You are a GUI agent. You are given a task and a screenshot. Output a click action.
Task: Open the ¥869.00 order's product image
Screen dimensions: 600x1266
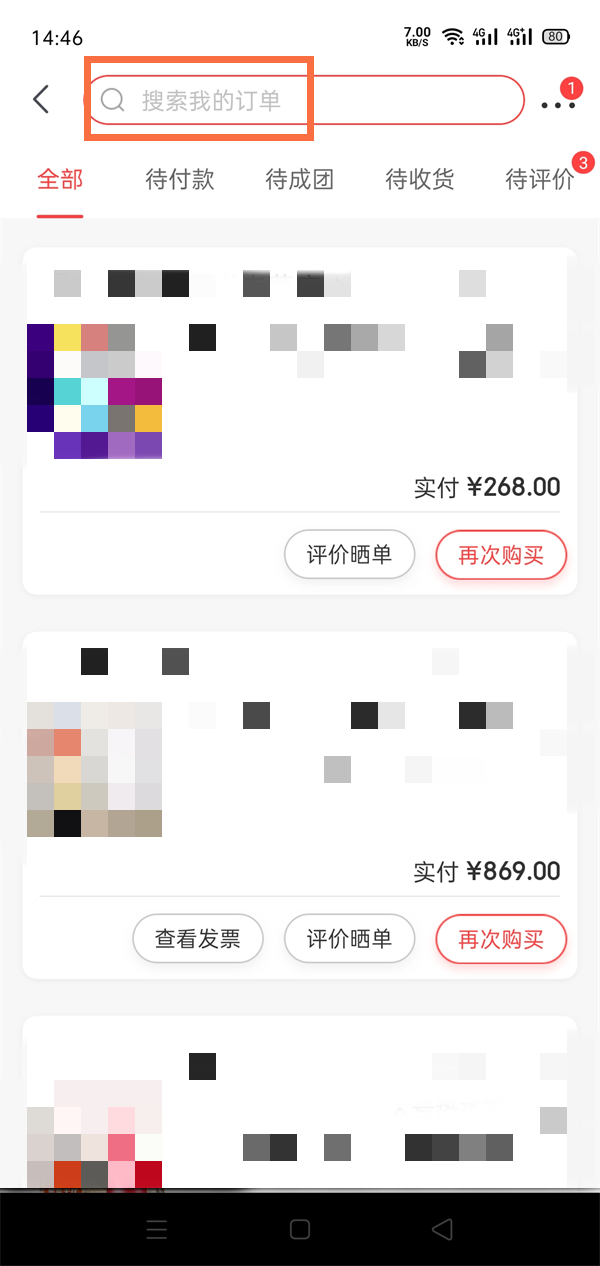coord(95,768)
